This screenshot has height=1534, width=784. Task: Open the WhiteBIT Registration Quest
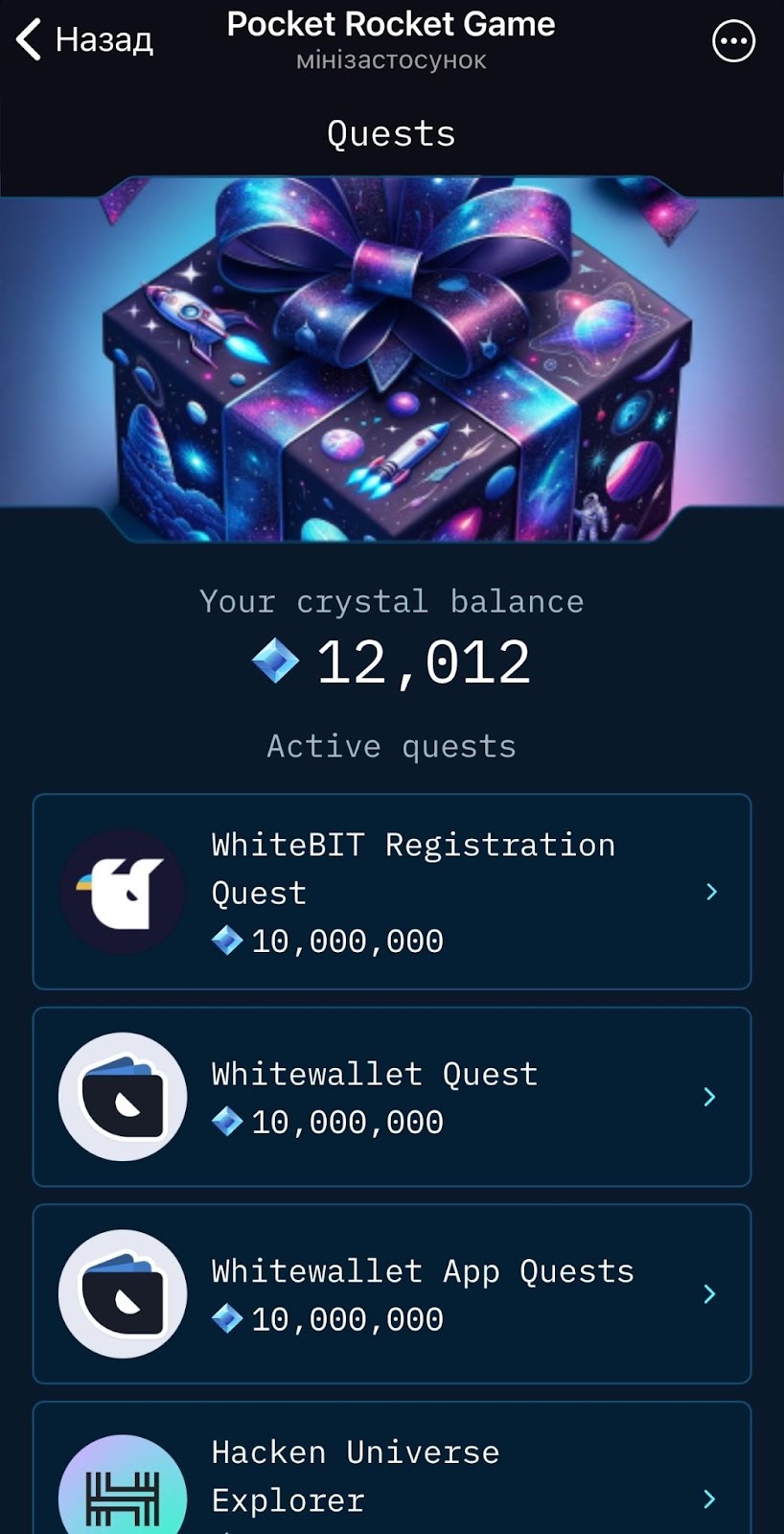tap(391, 892)
